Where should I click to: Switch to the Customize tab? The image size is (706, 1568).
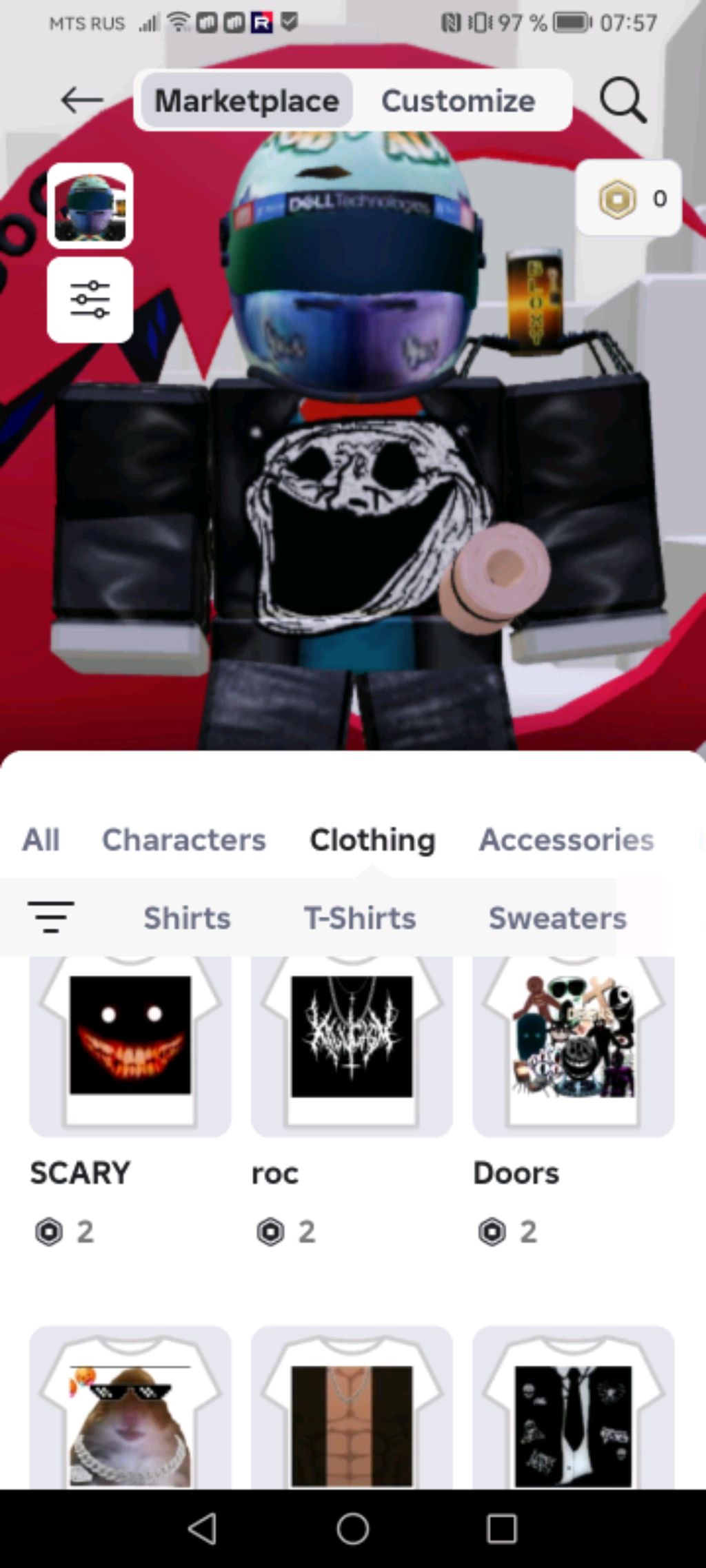(x=458, y=101)
